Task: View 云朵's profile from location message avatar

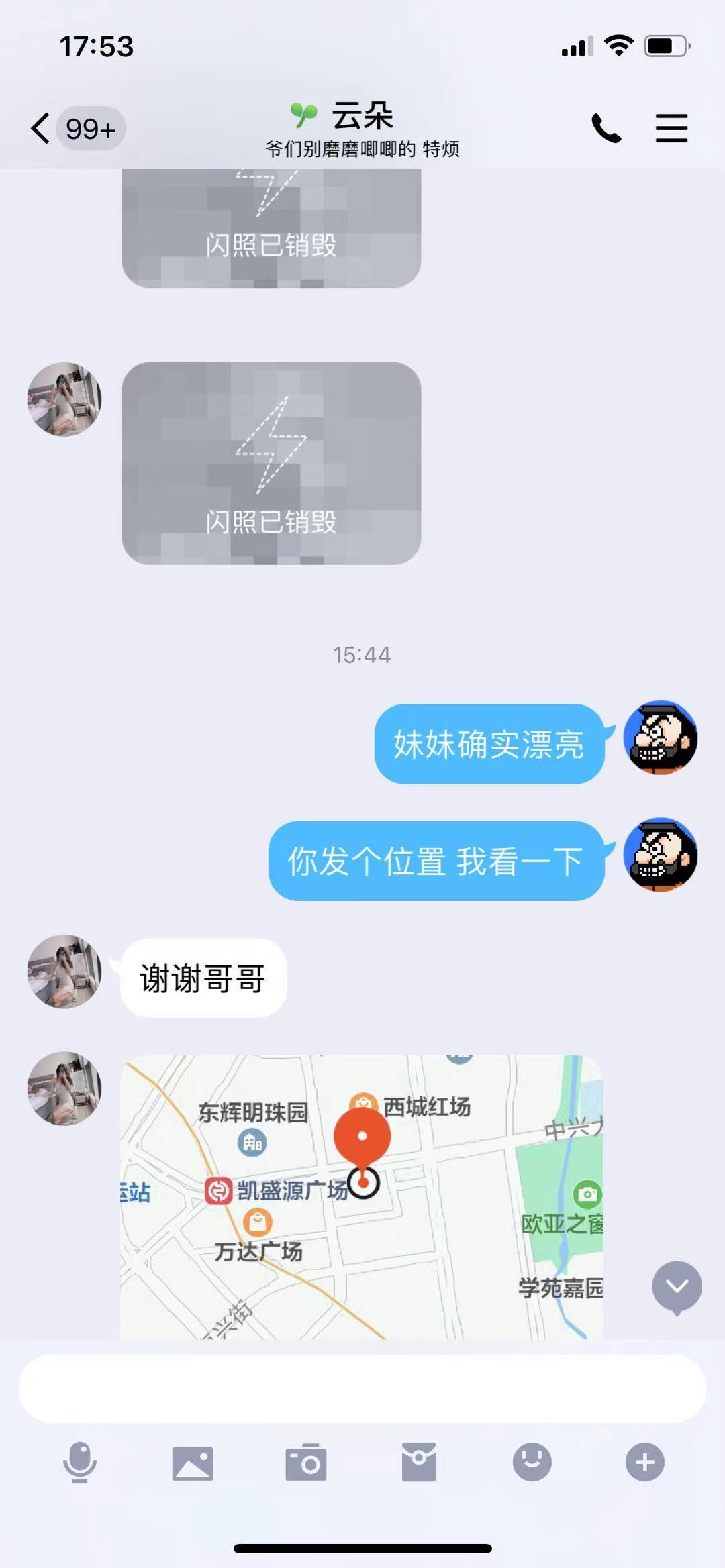Action: pyautogui.click(x=64, y=1088)
